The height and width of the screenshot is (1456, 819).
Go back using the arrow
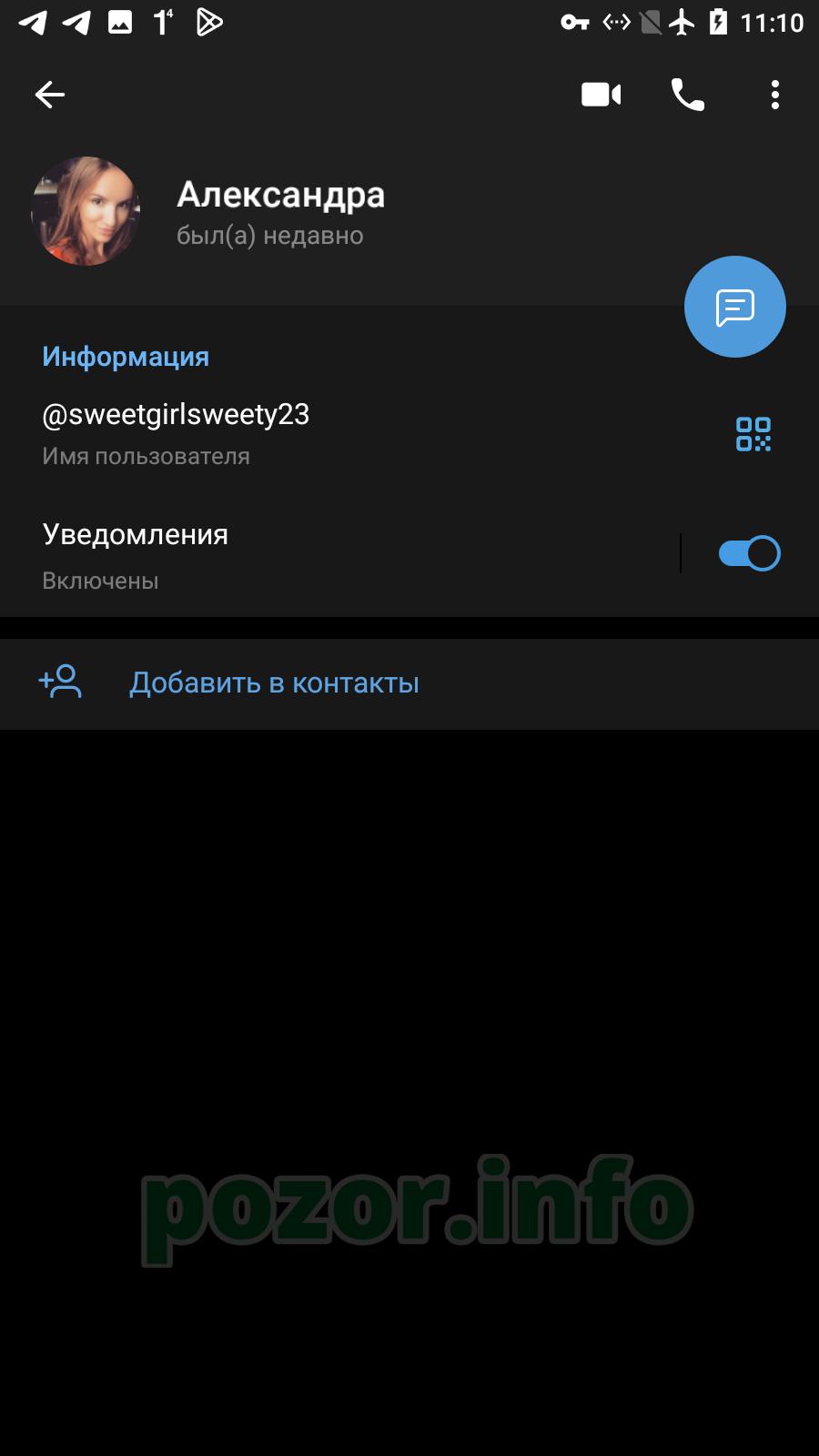coord(50,95)
